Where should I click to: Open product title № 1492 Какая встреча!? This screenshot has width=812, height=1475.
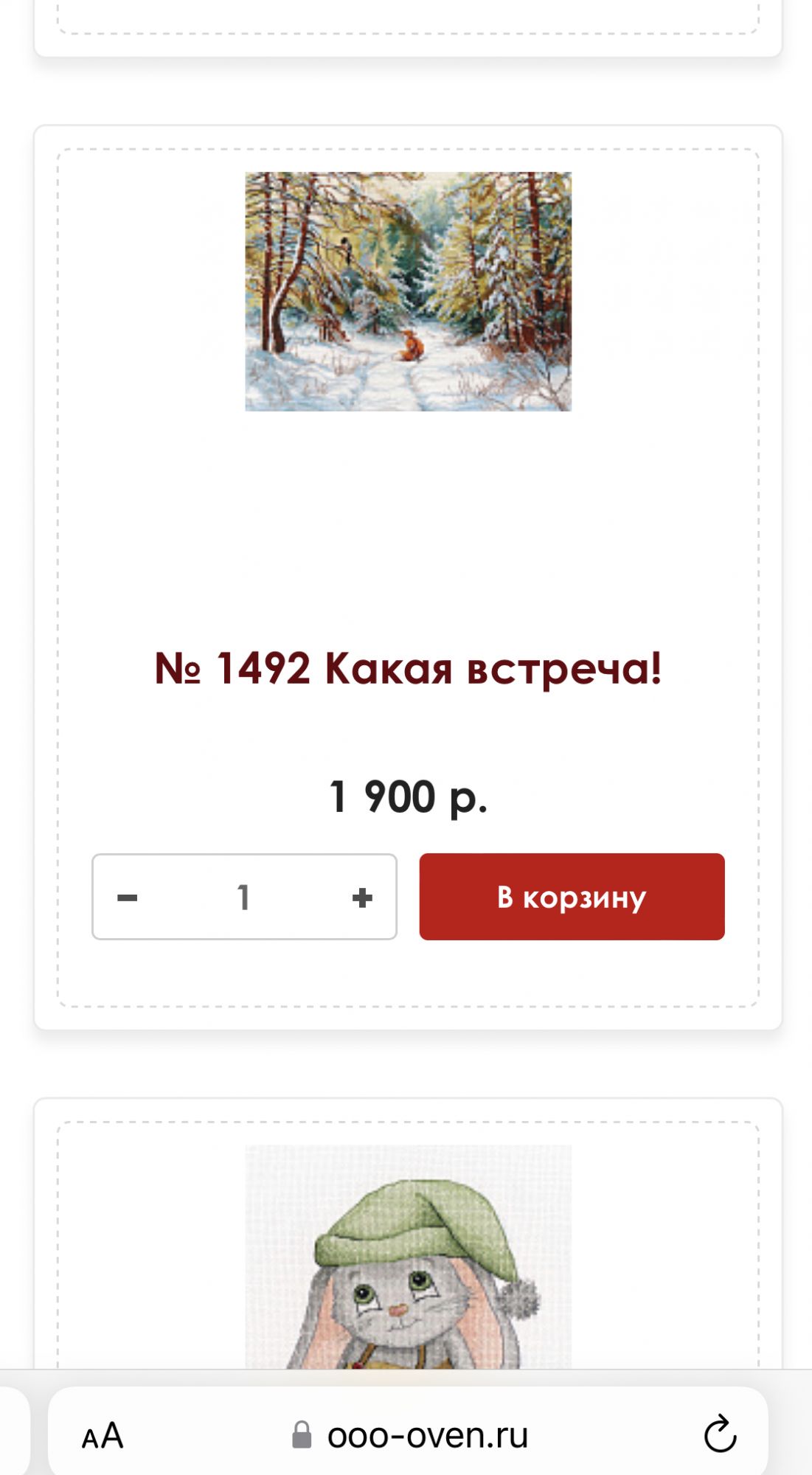408,669
